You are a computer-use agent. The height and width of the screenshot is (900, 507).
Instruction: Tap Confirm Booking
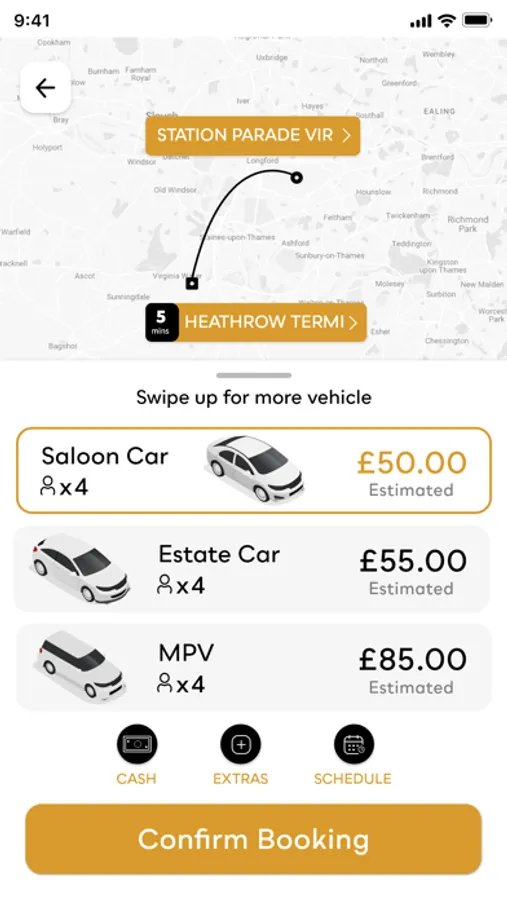253,839
